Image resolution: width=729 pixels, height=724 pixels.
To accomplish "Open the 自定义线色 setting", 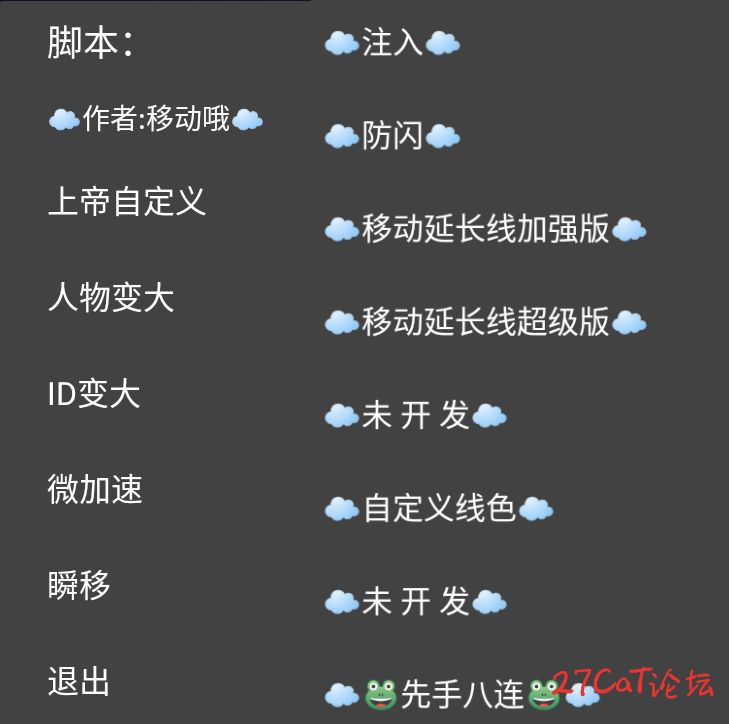I will [439, 509].
